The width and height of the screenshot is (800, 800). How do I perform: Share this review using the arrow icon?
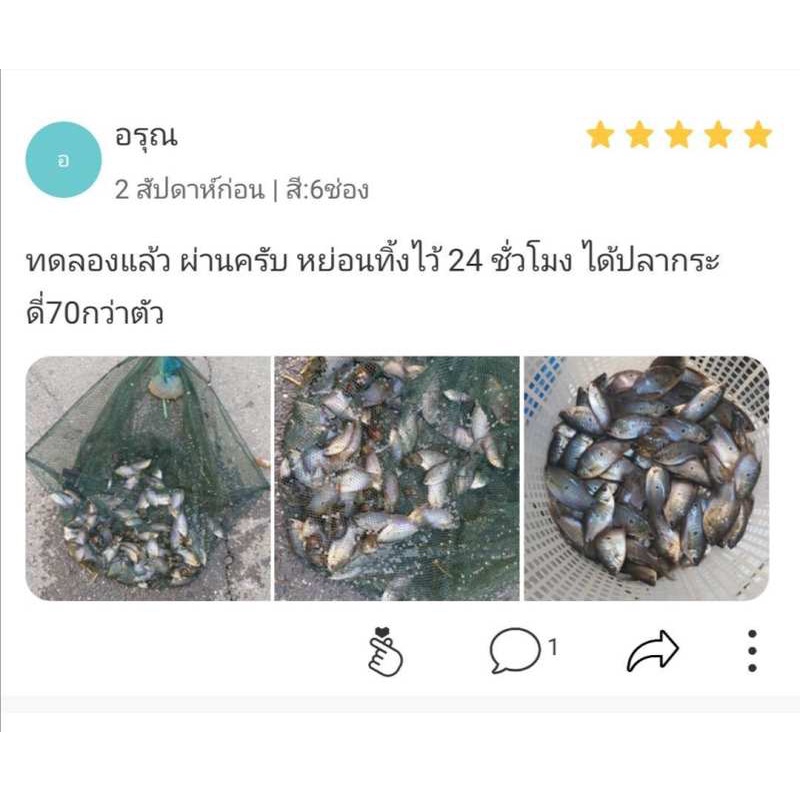[x=652, y=652]
